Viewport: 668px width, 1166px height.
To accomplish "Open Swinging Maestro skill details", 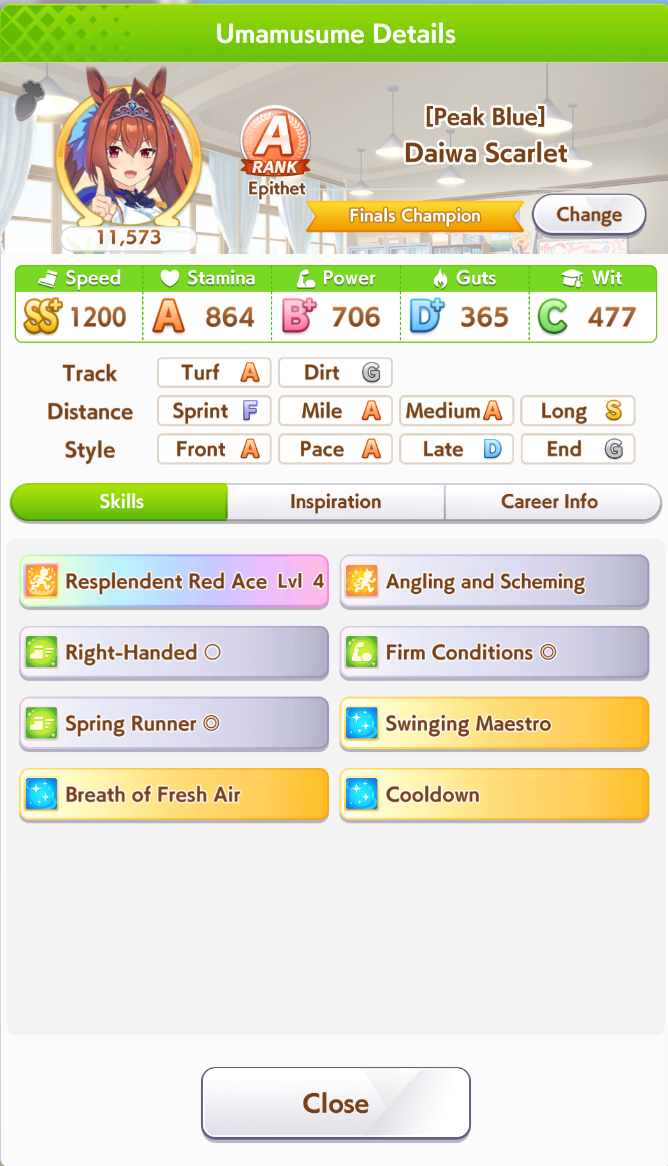I will tap(494, 724).
